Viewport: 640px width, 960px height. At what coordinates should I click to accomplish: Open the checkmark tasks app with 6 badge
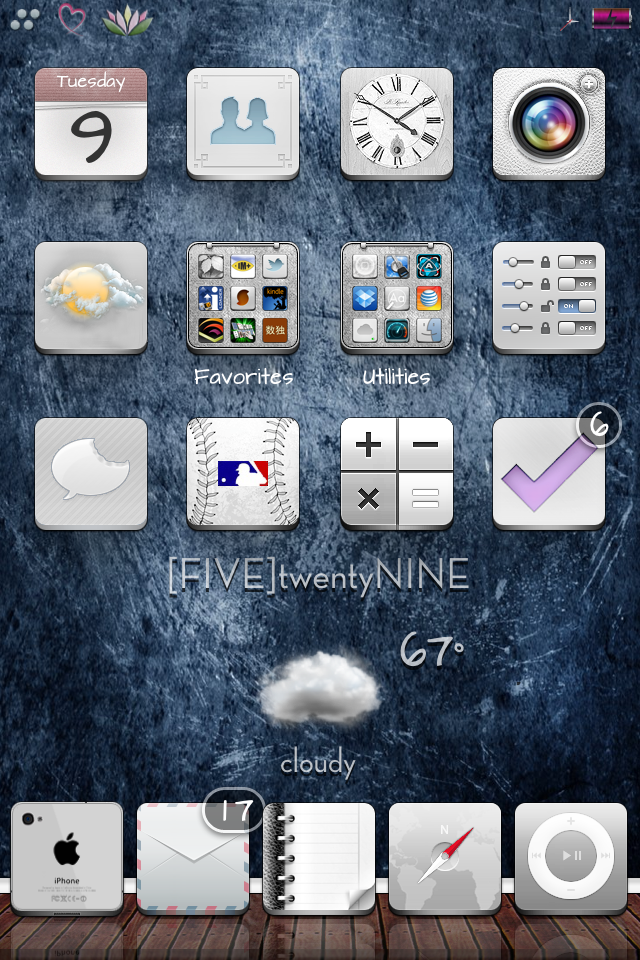click(549, 472)
